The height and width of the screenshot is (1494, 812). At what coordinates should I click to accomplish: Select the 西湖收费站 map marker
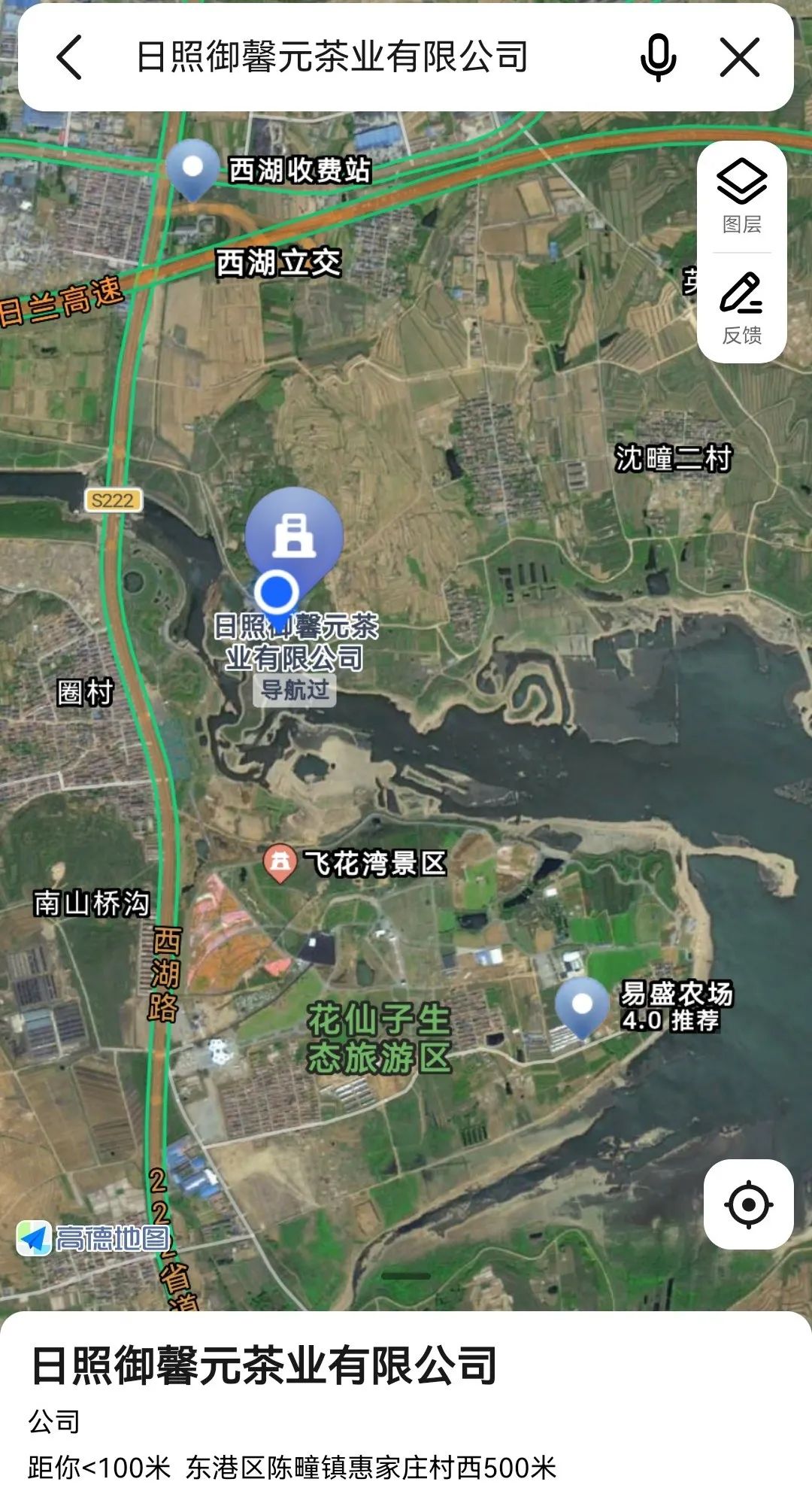coord(192,169)
